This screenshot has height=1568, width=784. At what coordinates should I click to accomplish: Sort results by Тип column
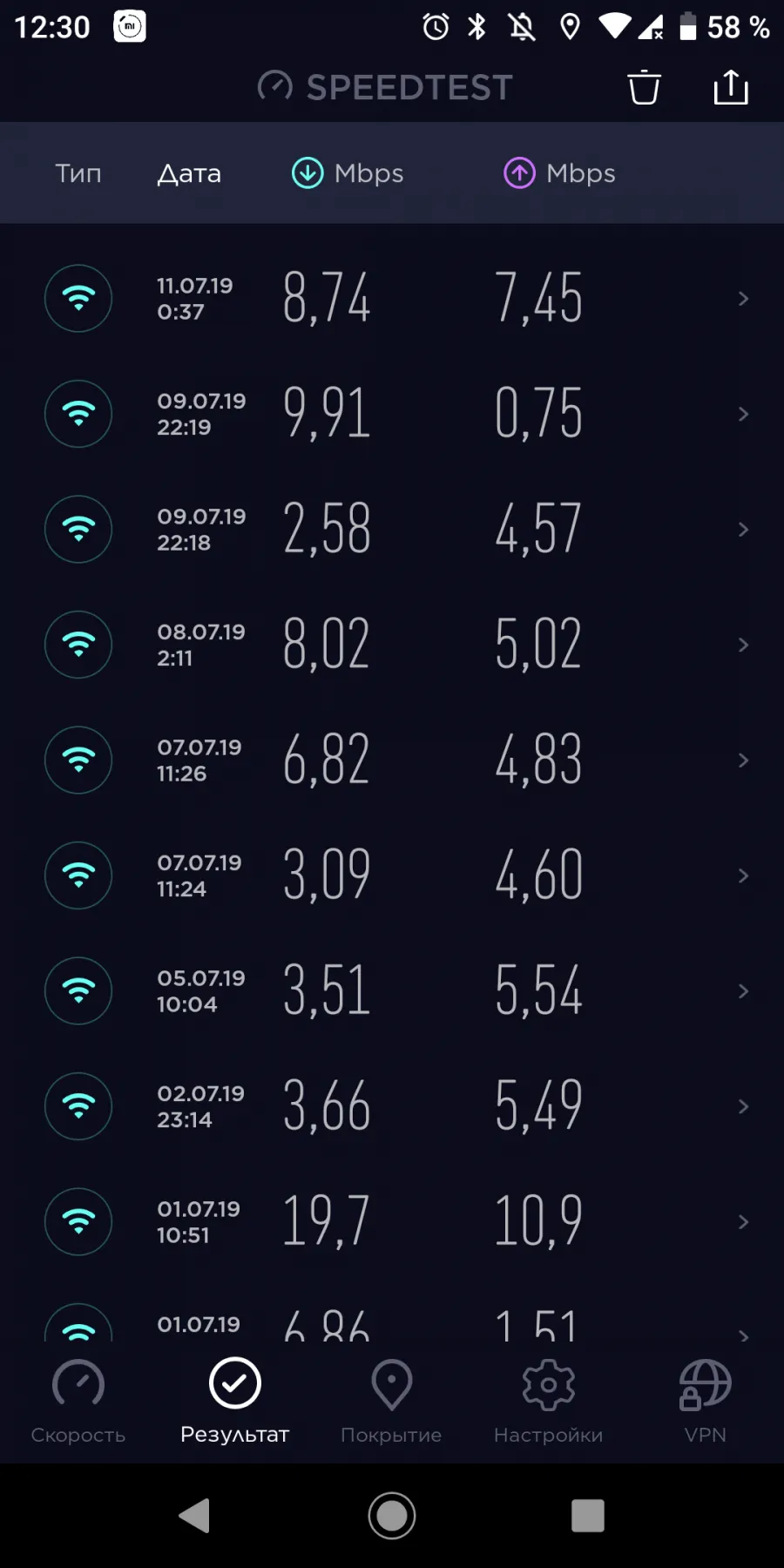[x=78, y=173]
